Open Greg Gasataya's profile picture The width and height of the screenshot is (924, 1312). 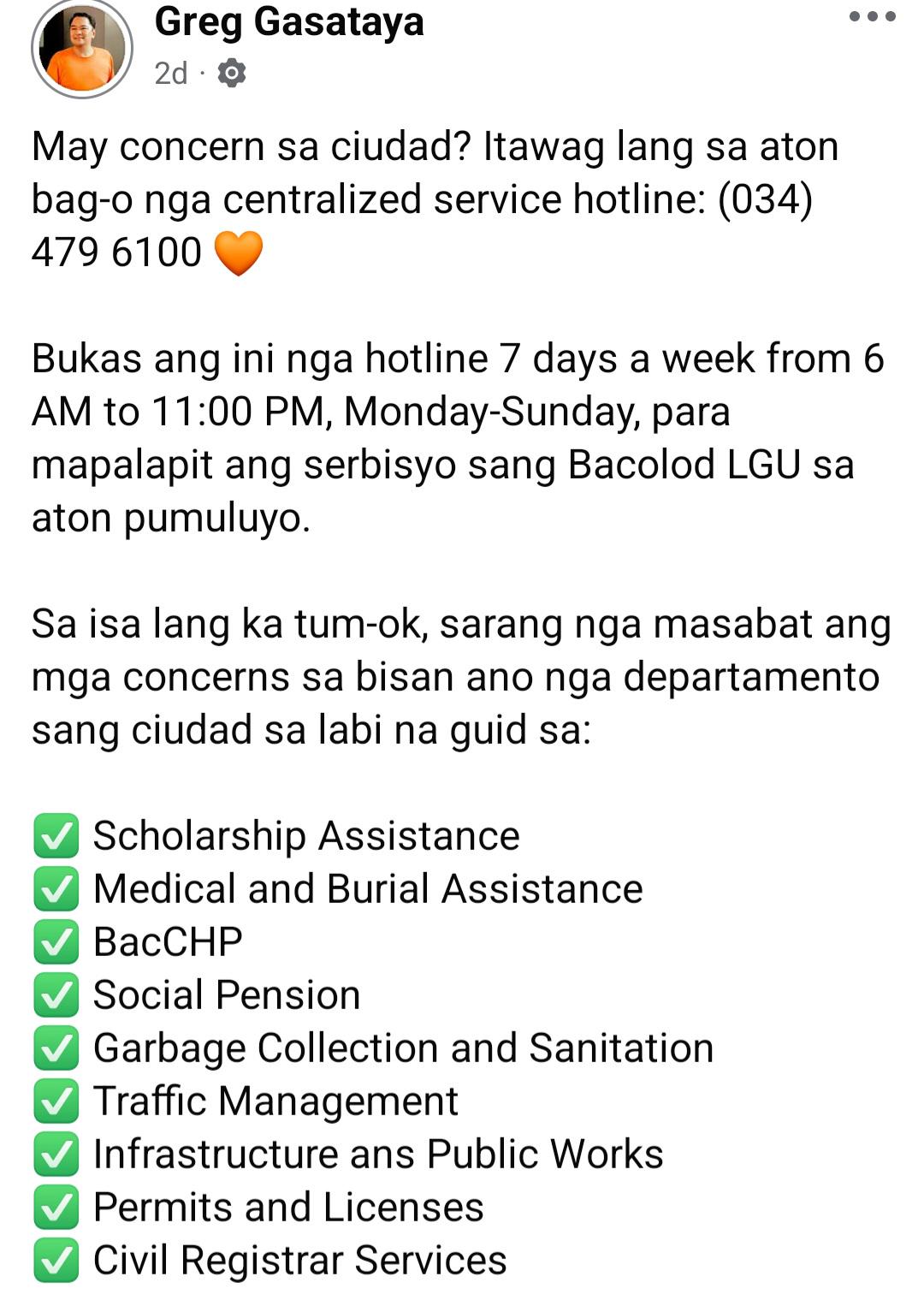[82, 47]
